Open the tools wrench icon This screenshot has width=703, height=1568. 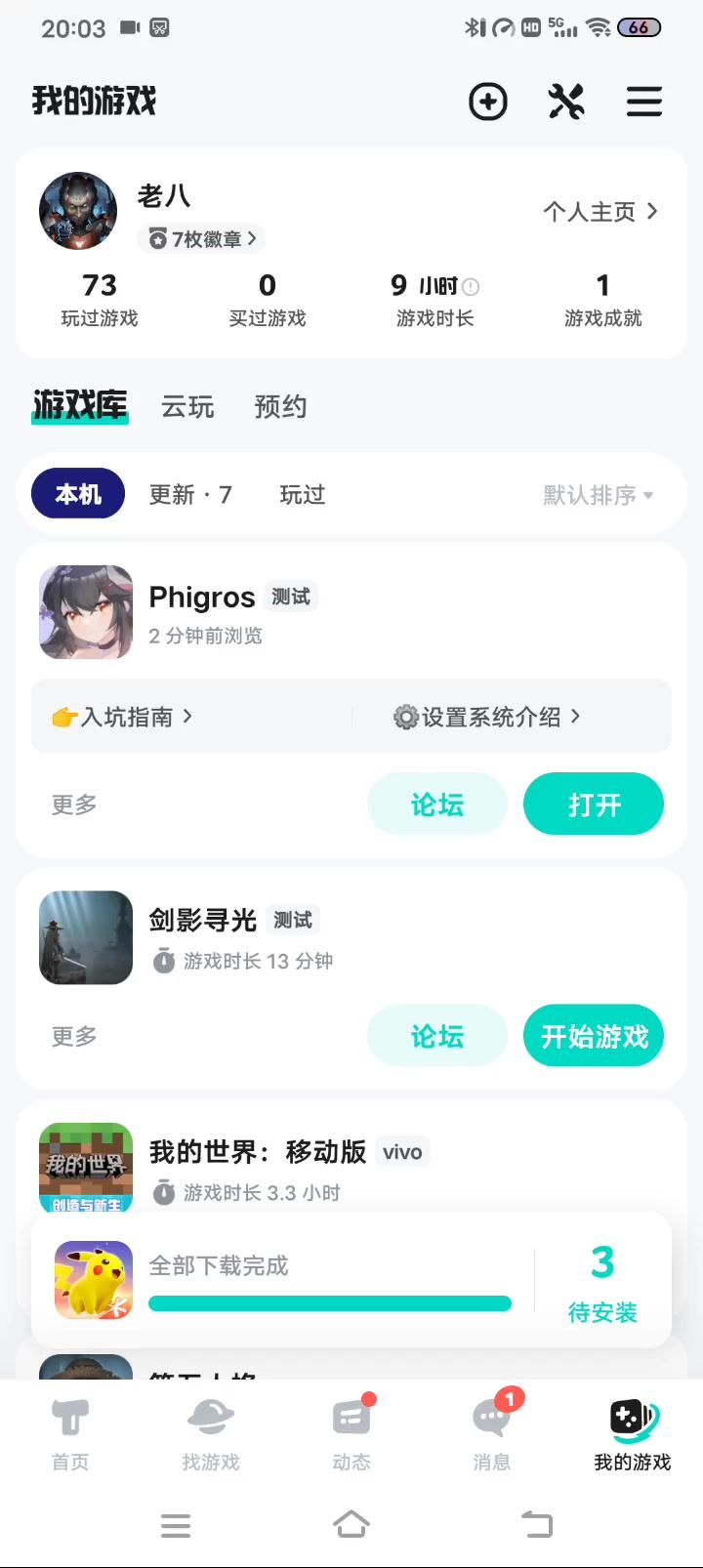pyautogui.click(x=566, y=102)
